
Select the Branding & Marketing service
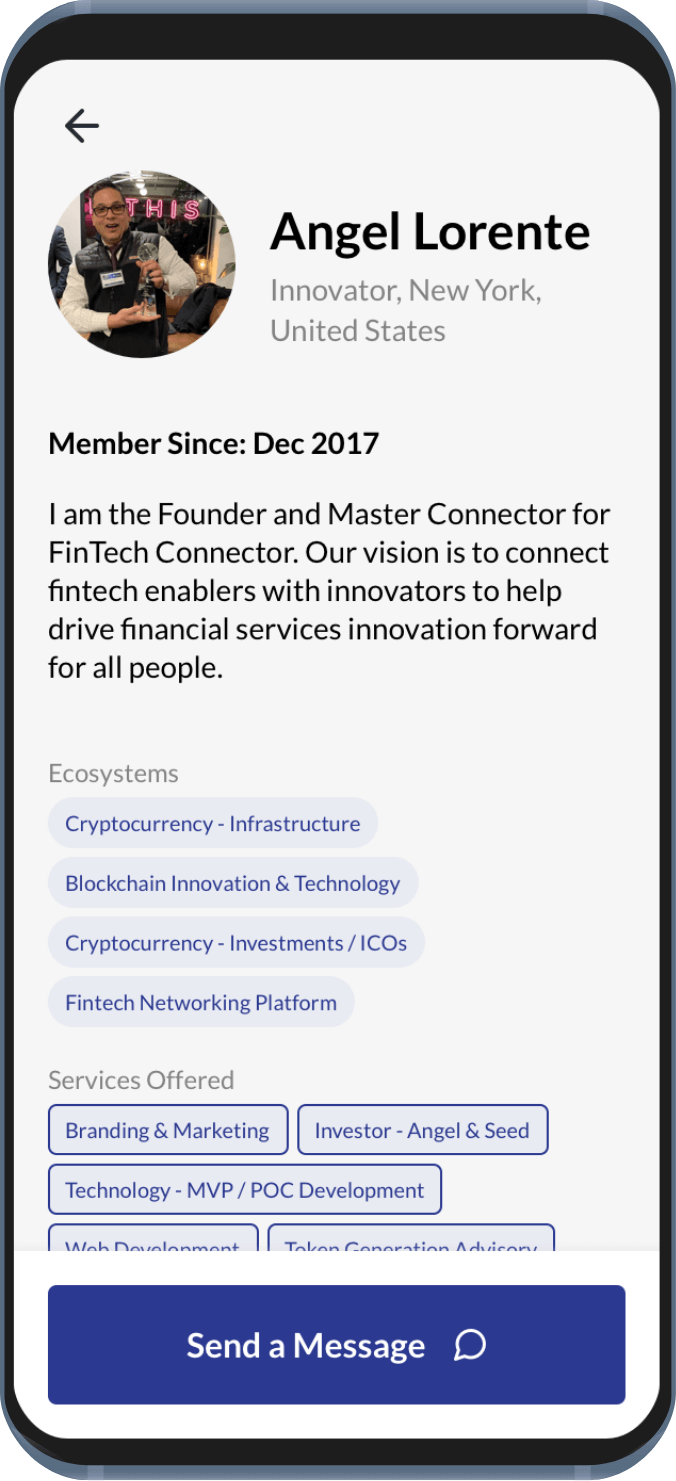[167, 1130]
